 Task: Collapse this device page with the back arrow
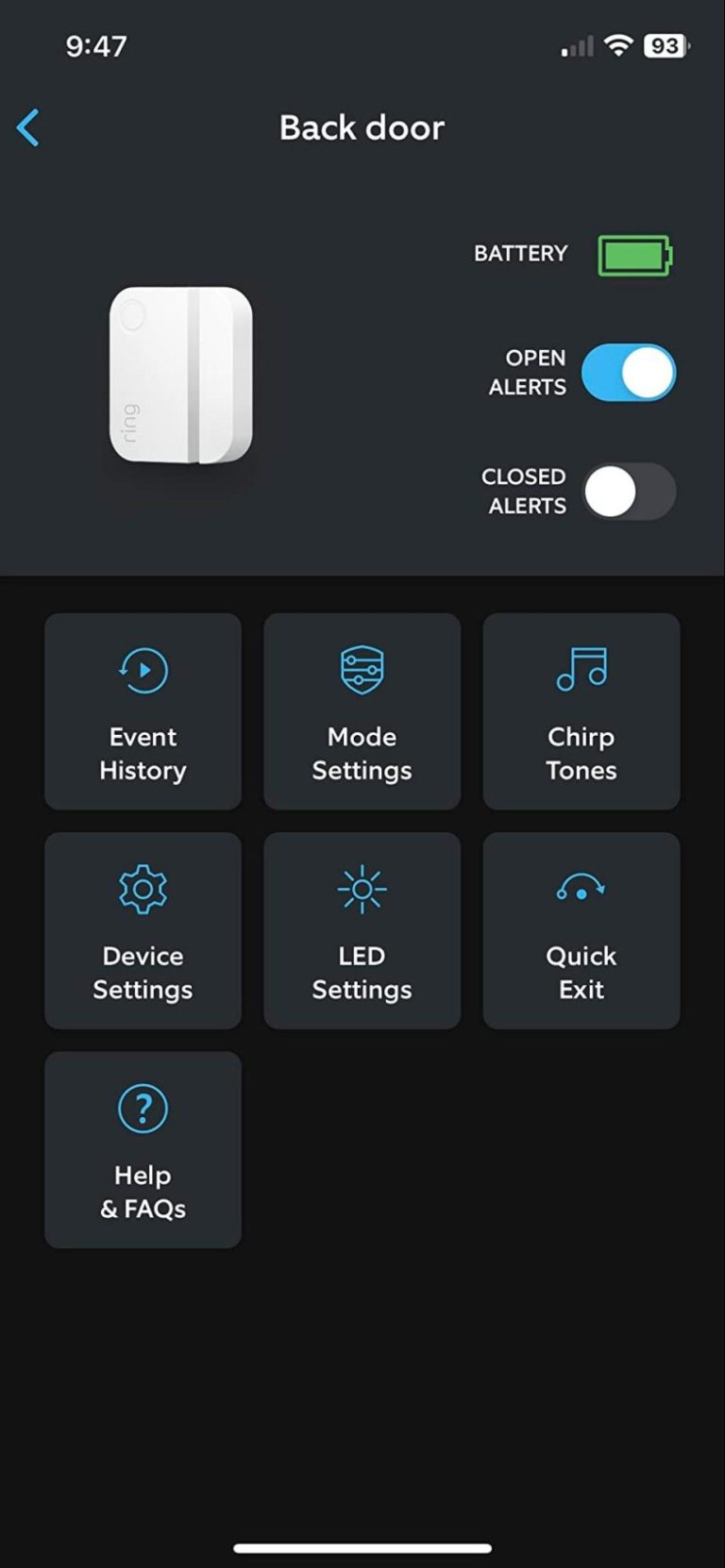(29, 127)
